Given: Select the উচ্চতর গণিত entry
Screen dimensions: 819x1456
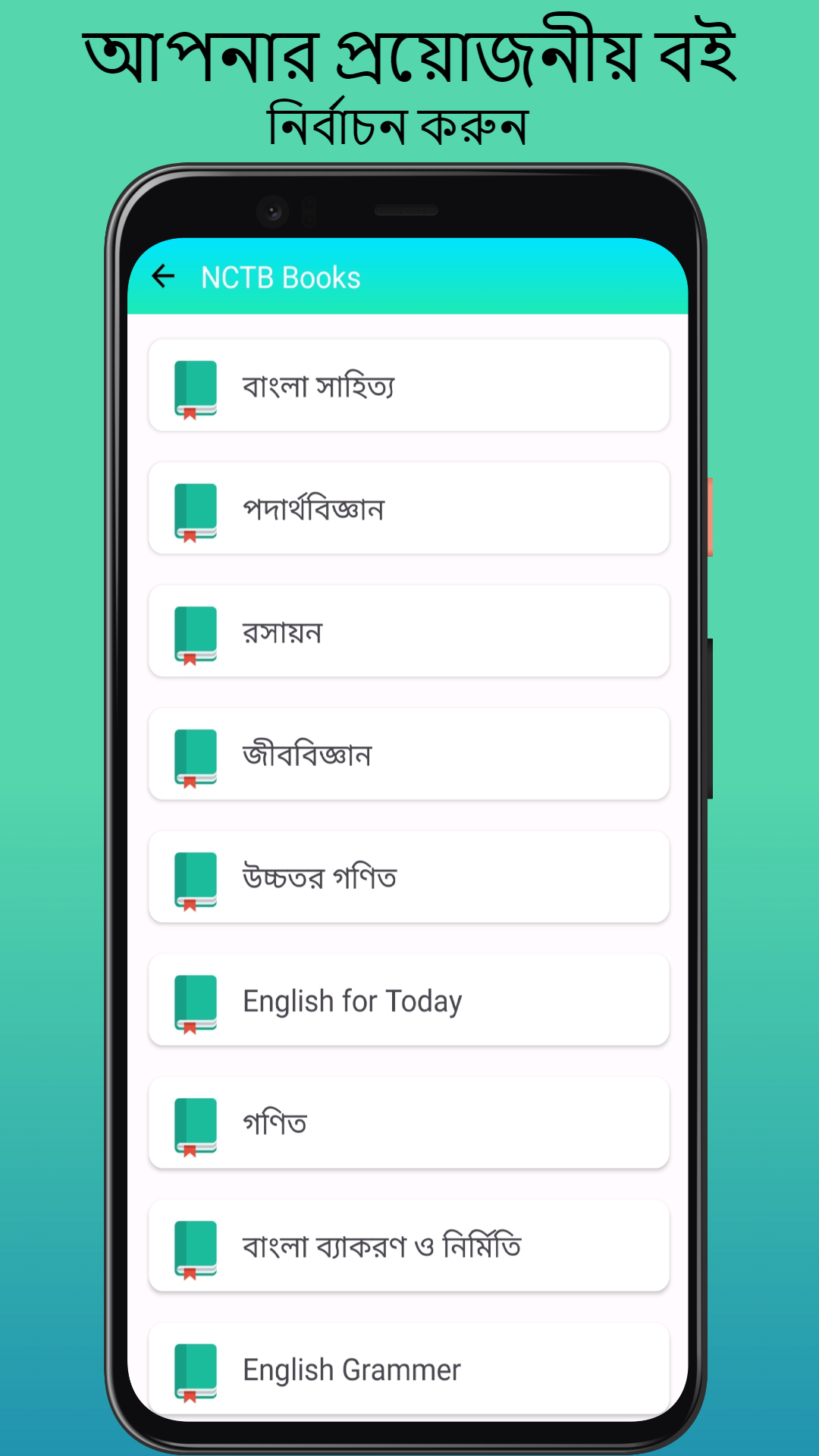Looking at the screenshot, I should (409, 877).
